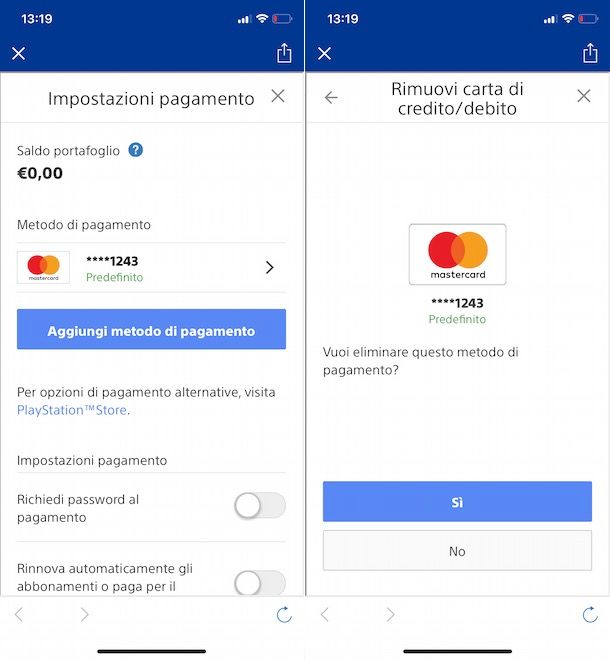610x660 pixels.
Task: Close the browser view on right screen
Action: pyautogui.click(x=324, y=54)
